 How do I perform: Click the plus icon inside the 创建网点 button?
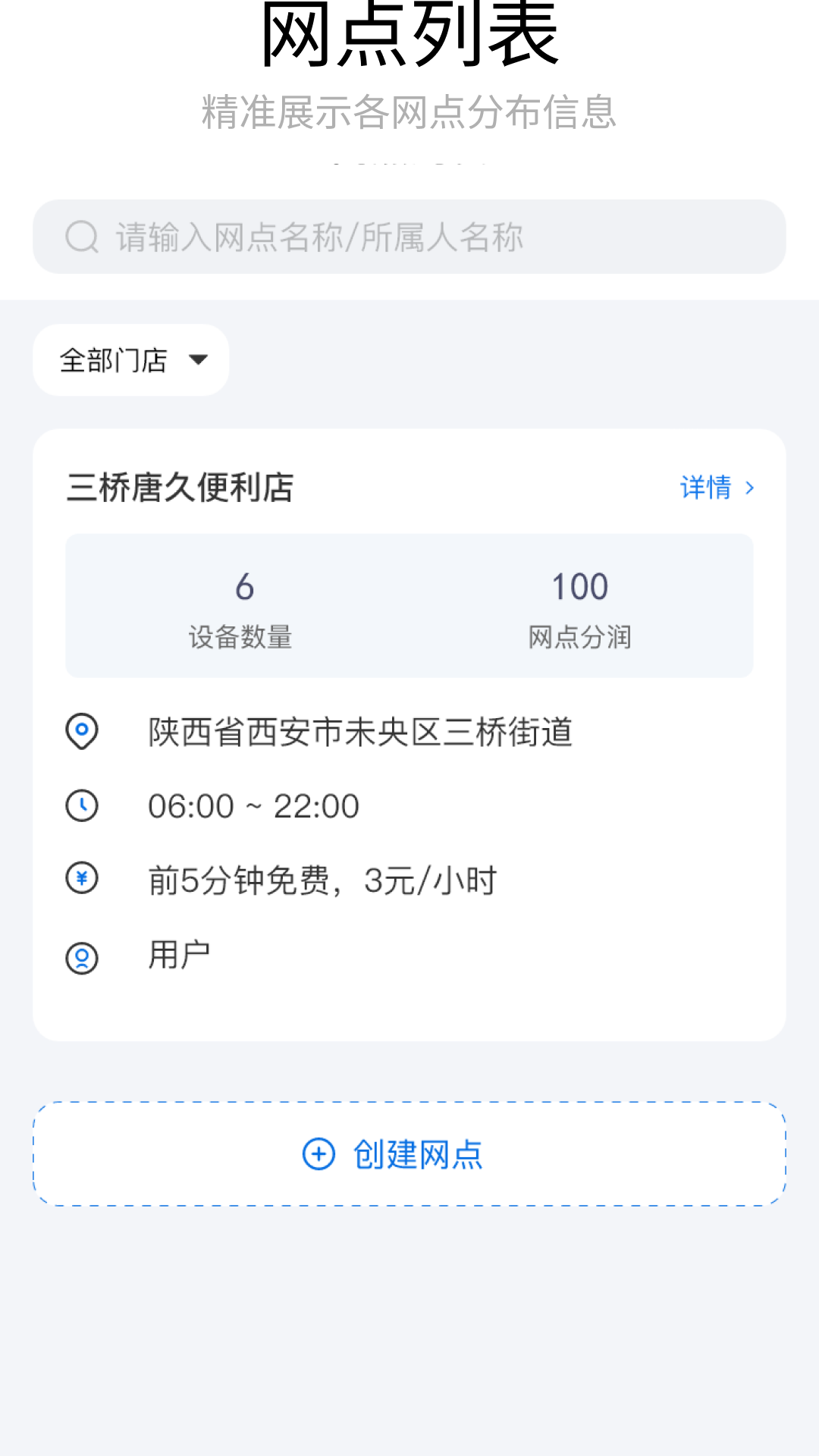tap(319, 1154)
